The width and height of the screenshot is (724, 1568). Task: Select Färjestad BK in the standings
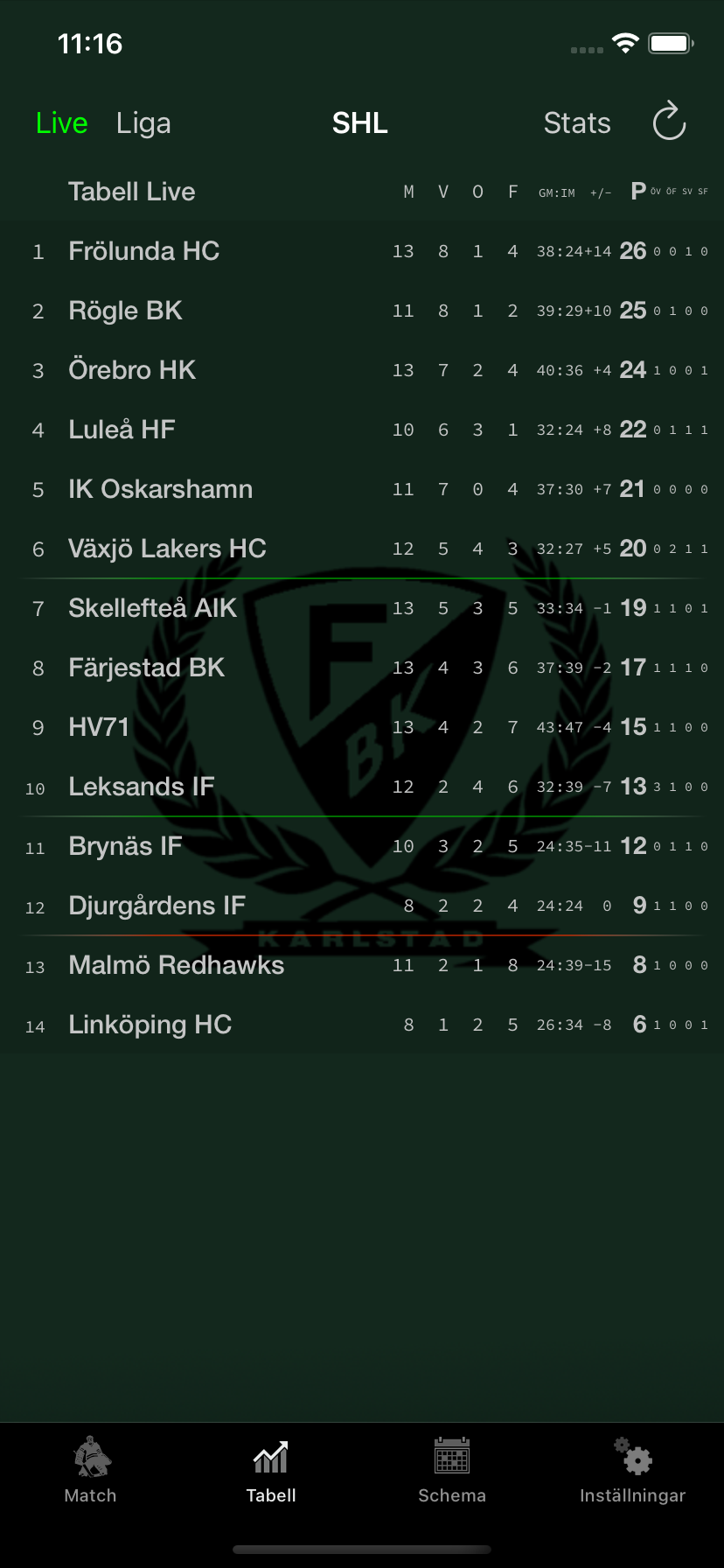146,668
